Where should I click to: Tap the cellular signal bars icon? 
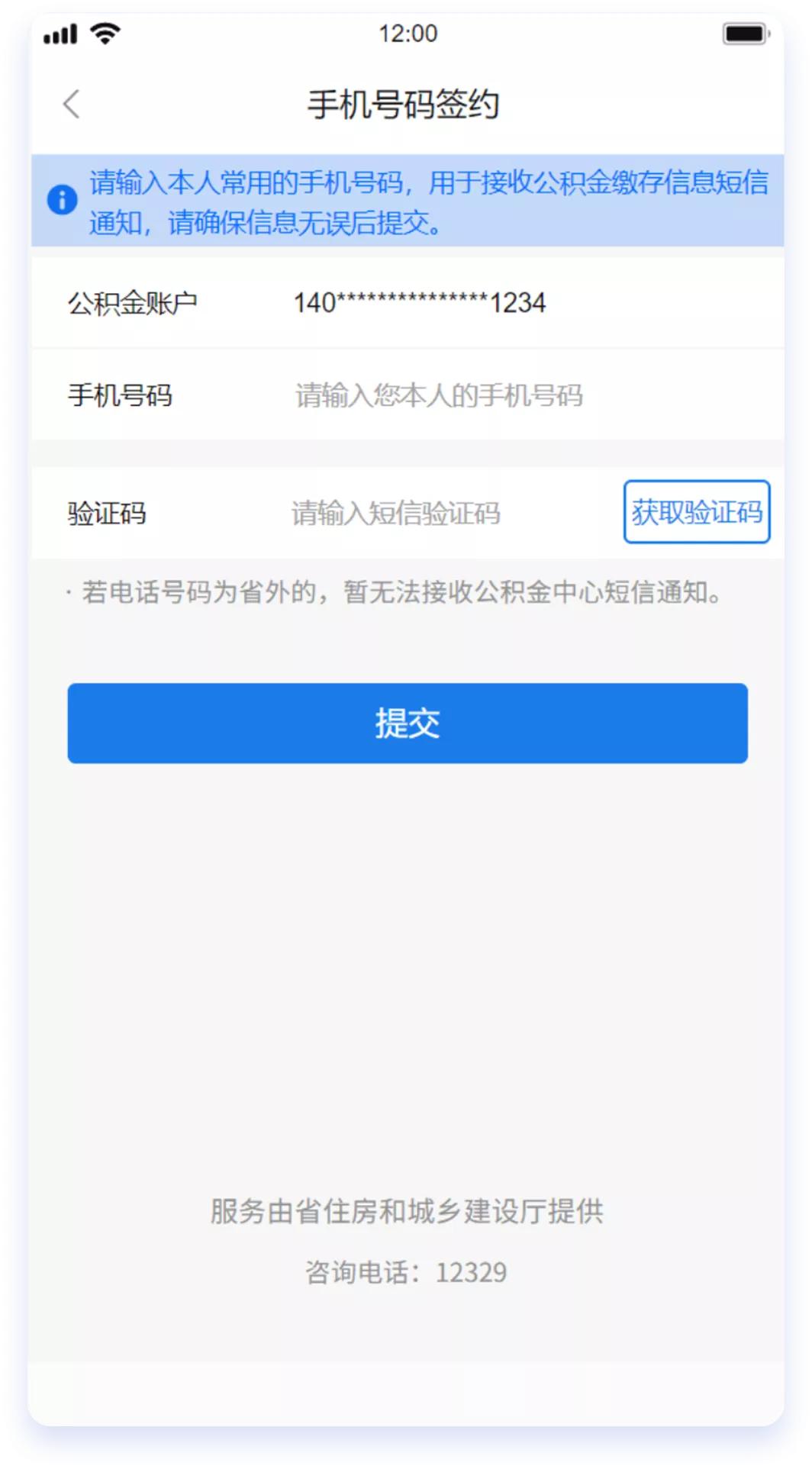click(60, 34)
